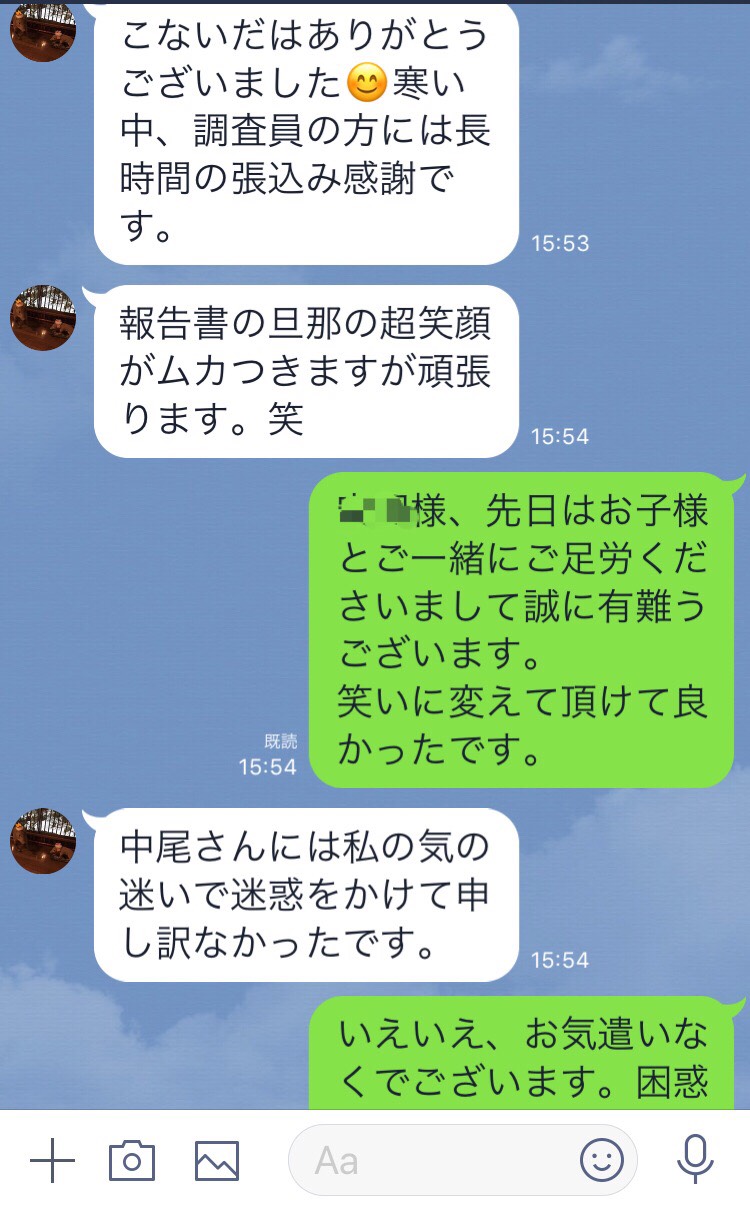The height and width of the screenshot is (1210, 750).
Task: Open the photo gallery picker
Action: point(216,1161)
